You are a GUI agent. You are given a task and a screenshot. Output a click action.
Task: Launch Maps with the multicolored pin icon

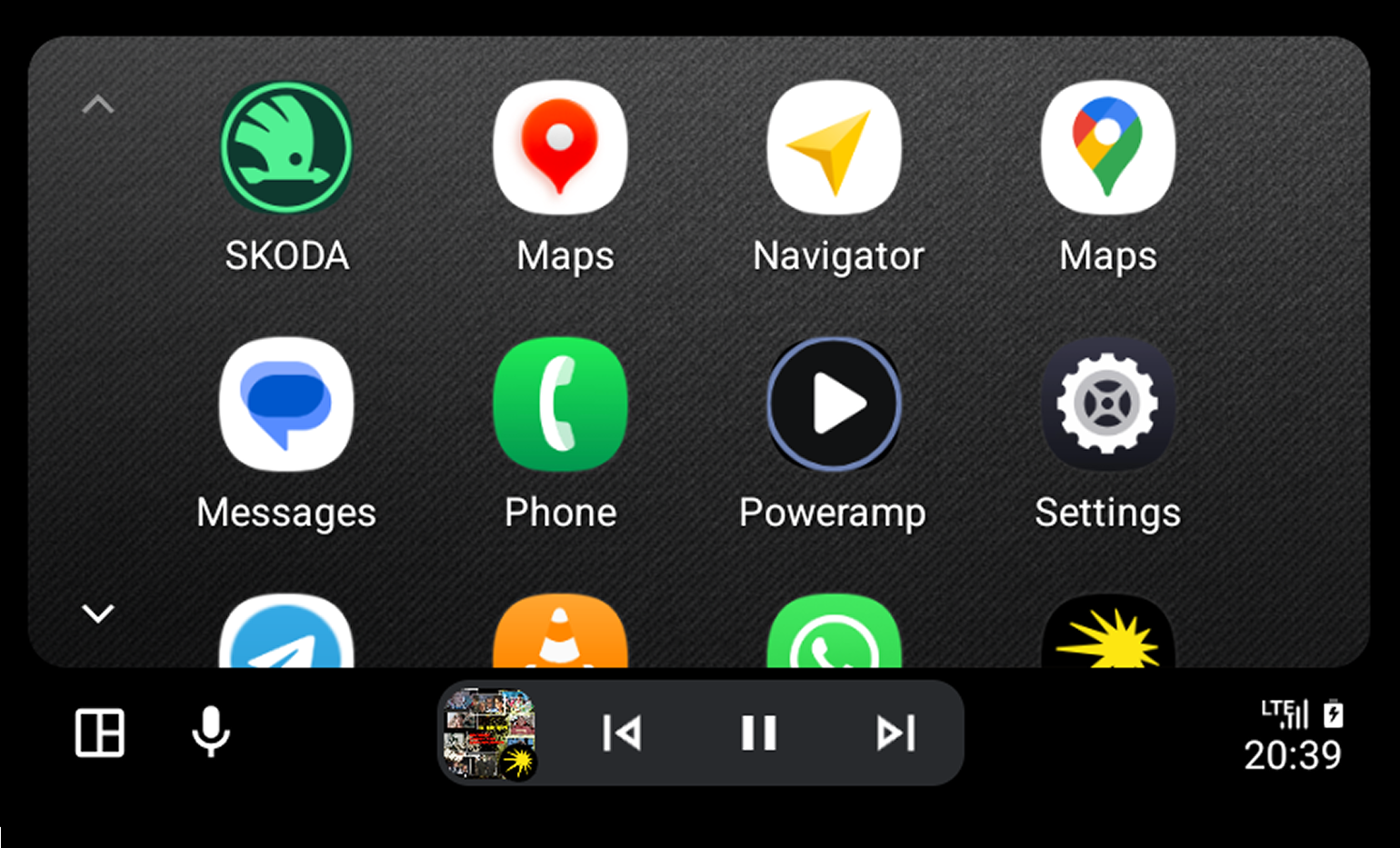(1107, 148)
